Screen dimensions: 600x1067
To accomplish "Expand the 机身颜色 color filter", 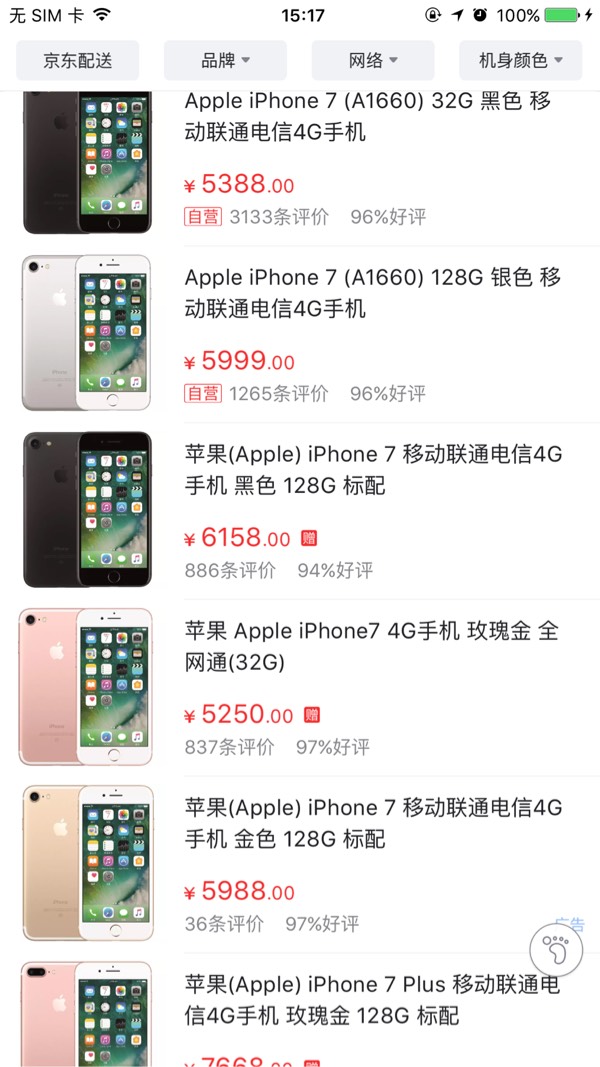I will 521,61.
